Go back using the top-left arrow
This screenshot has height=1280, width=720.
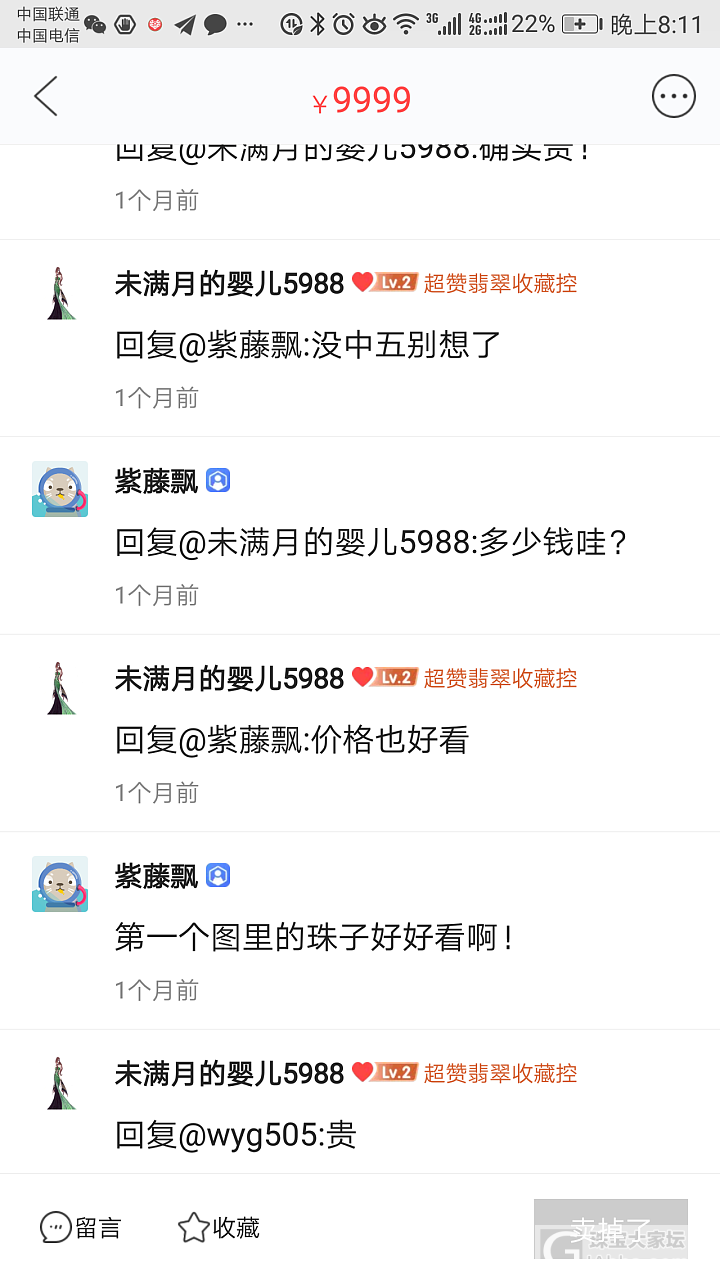pyautogui.click(x=46, y=97)
